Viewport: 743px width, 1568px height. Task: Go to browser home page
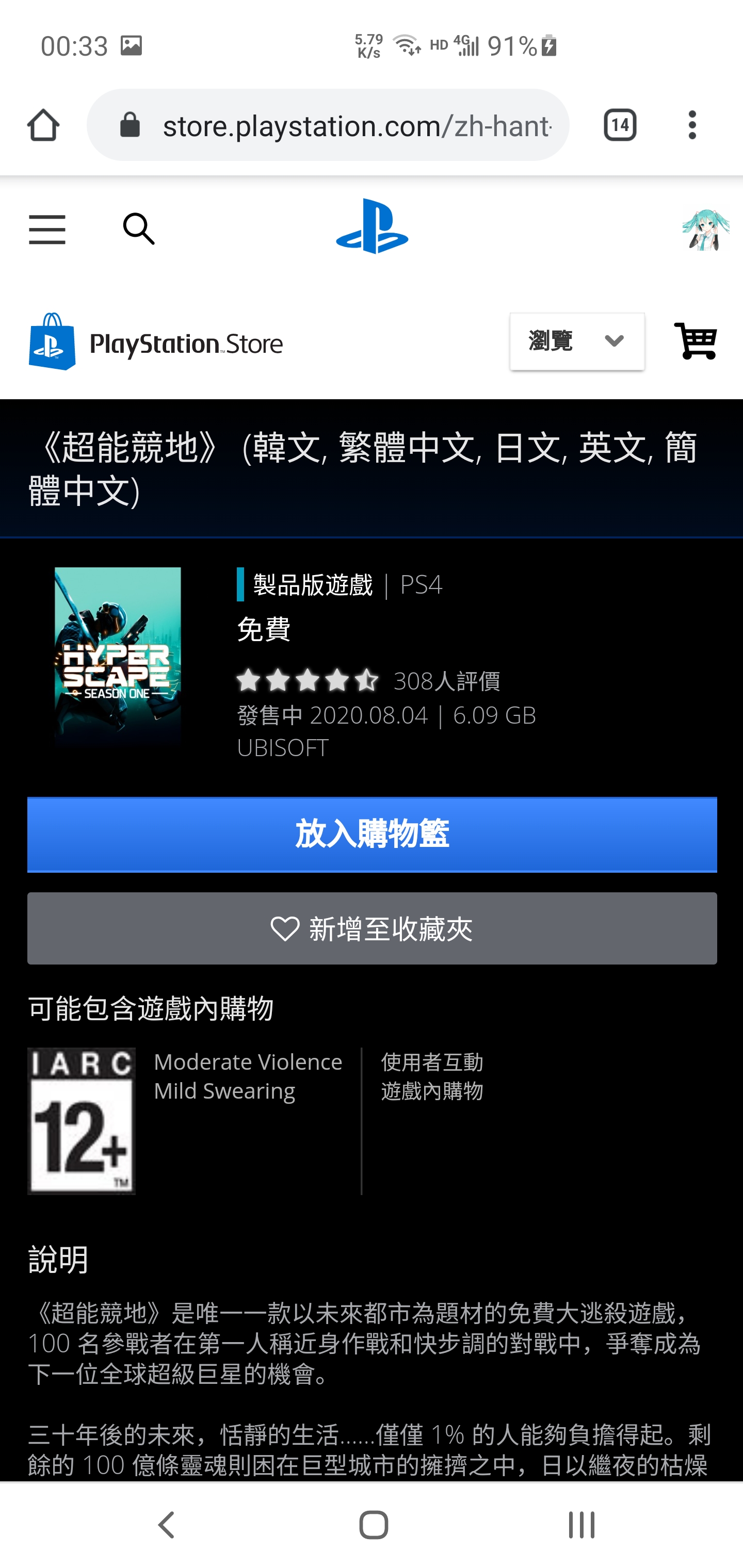pyautogui.click(x=43, y=125)
